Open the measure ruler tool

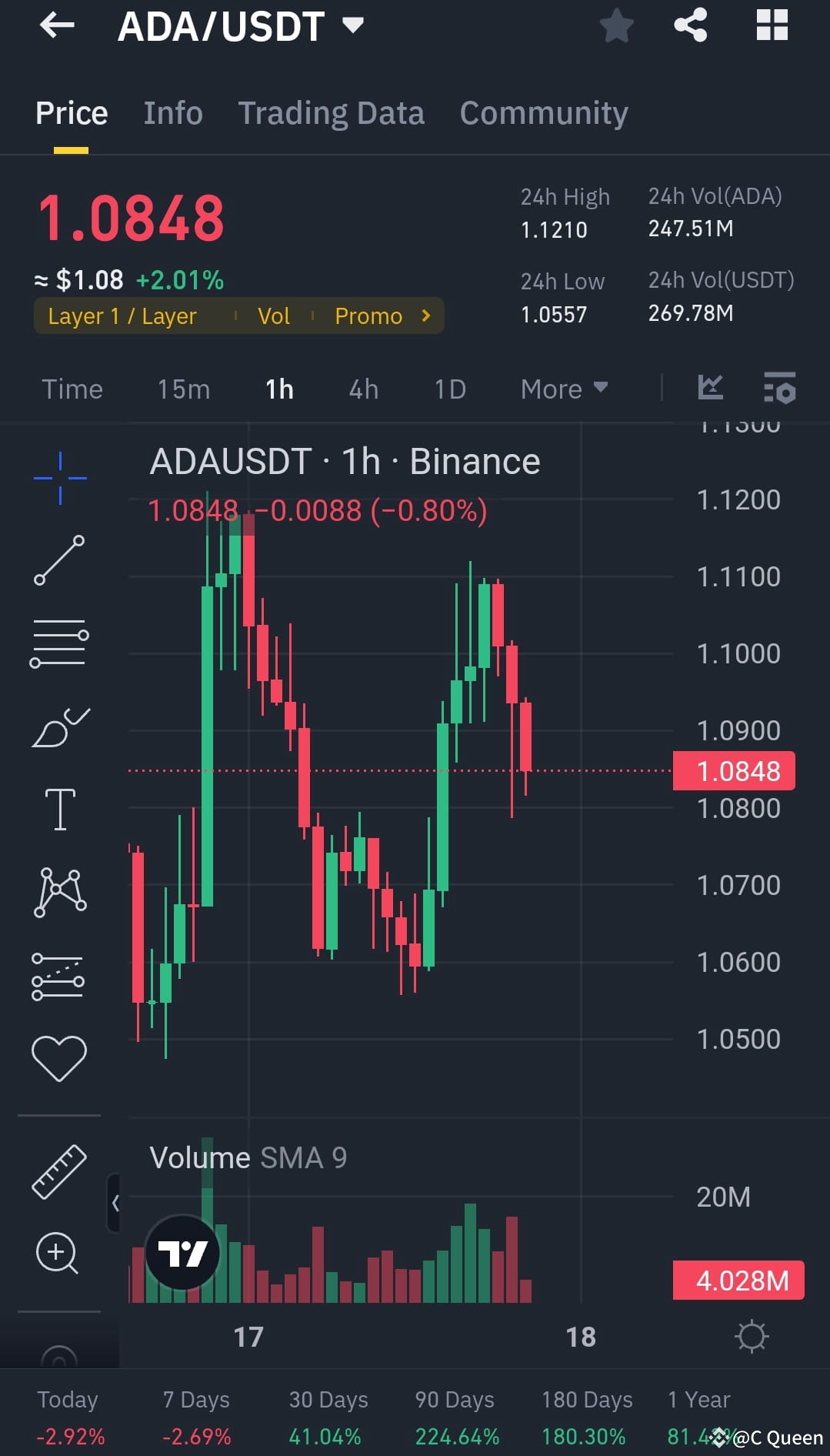[x=59, y=1172]
